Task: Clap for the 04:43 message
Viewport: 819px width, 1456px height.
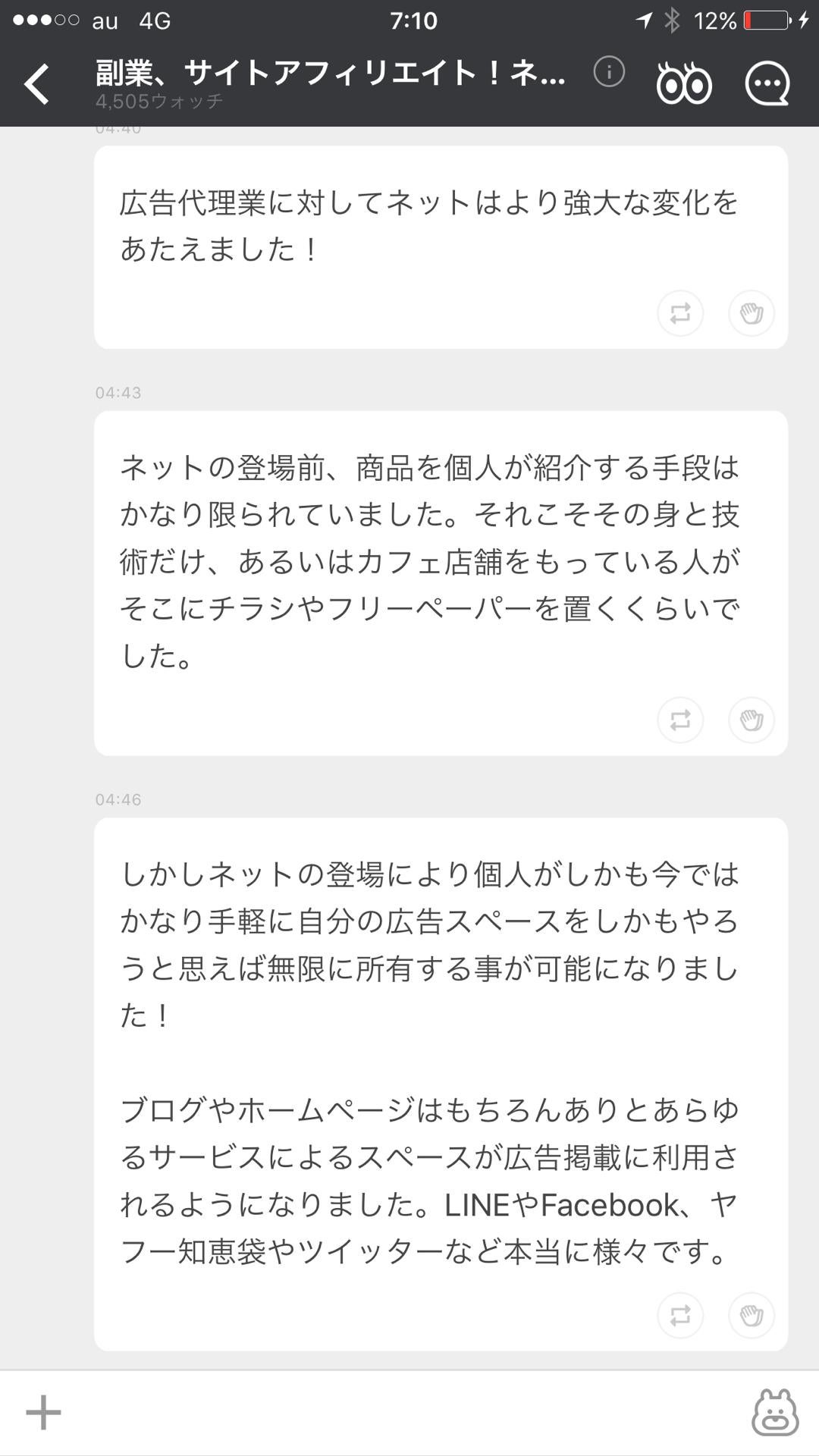Action: point(751,720)
